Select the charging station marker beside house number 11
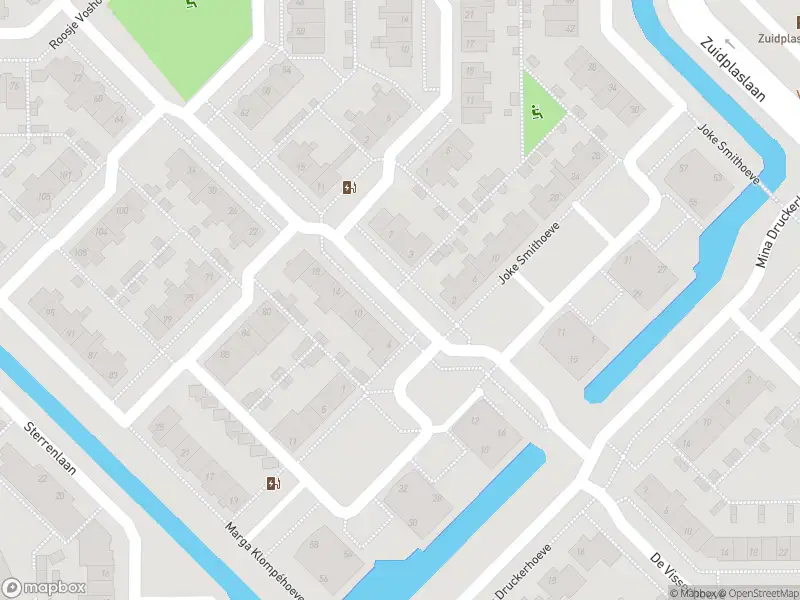 (348, 187)
